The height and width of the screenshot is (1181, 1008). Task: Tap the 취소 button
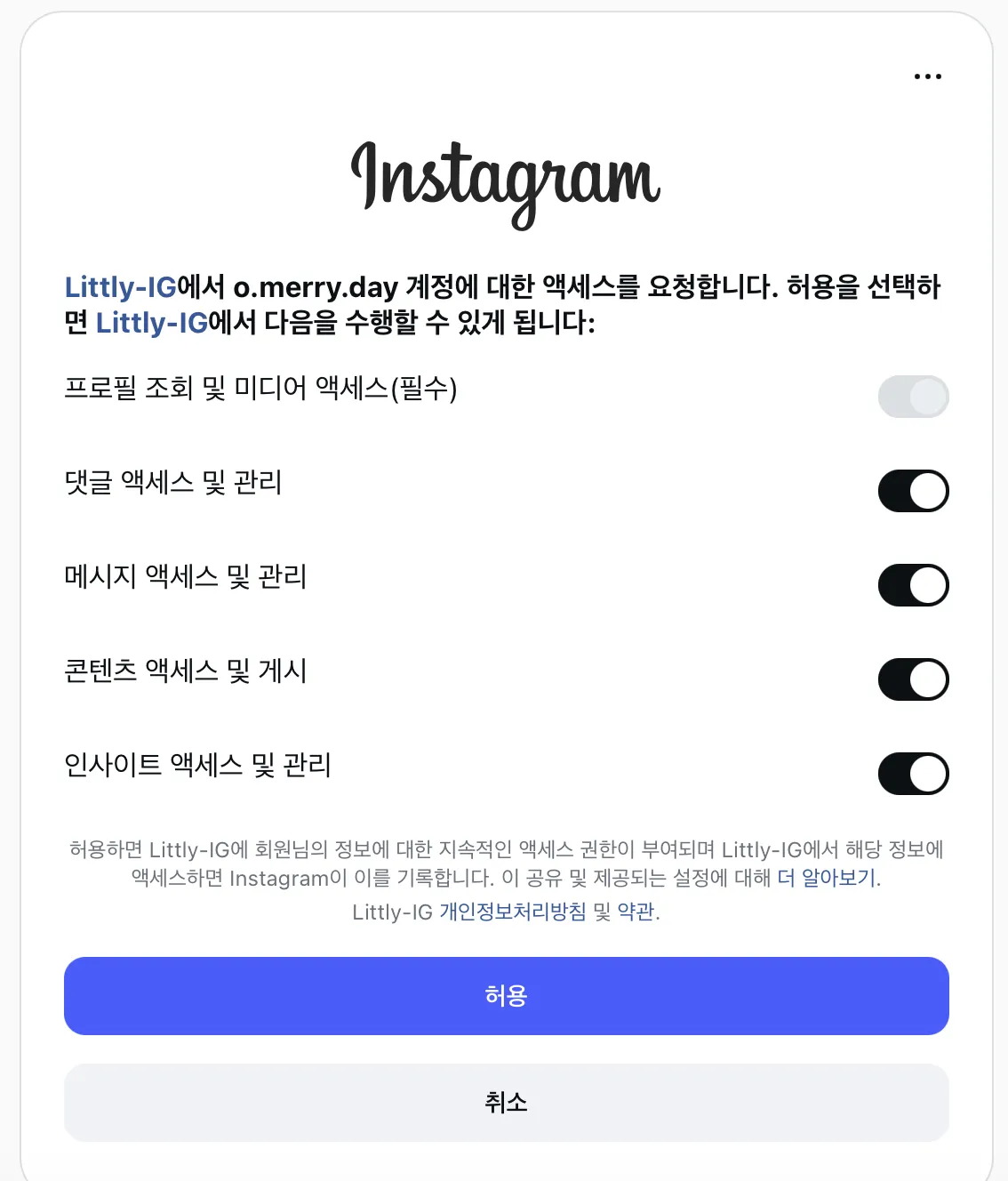(506, 1103)
